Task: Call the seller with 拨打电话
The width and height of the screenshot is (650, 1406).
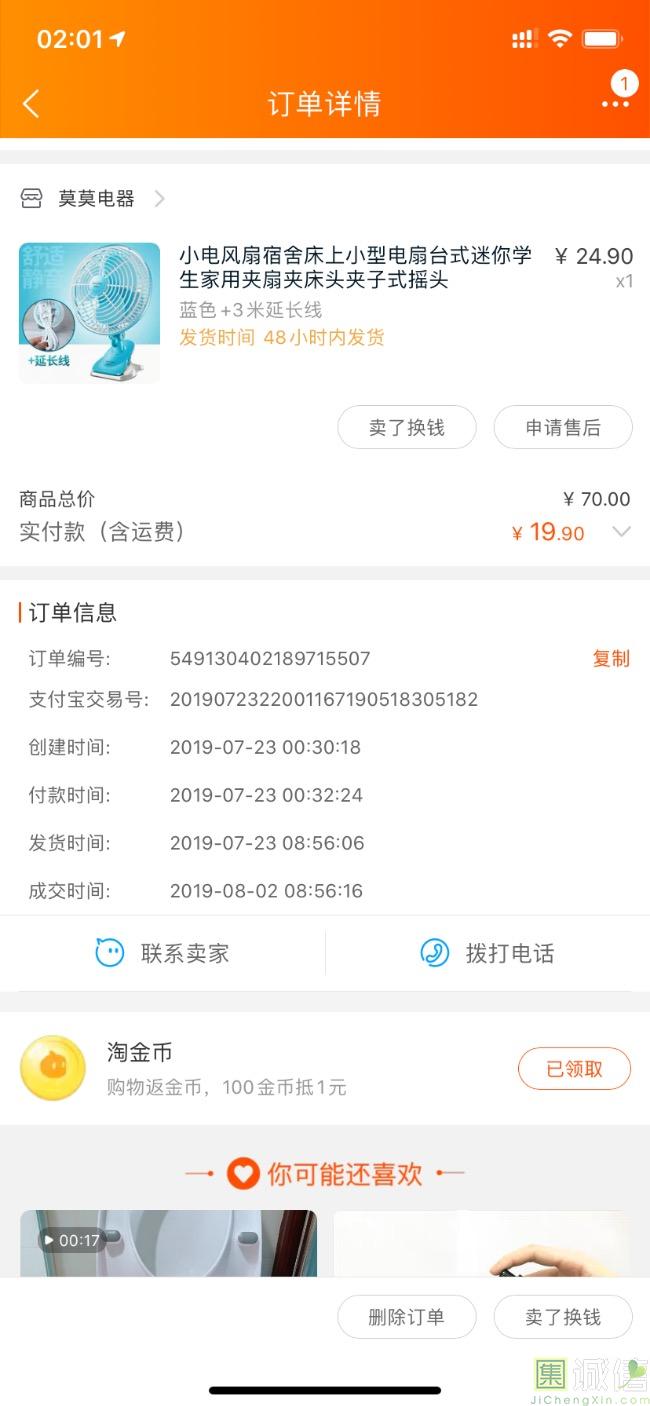Action: coord(488,953)
